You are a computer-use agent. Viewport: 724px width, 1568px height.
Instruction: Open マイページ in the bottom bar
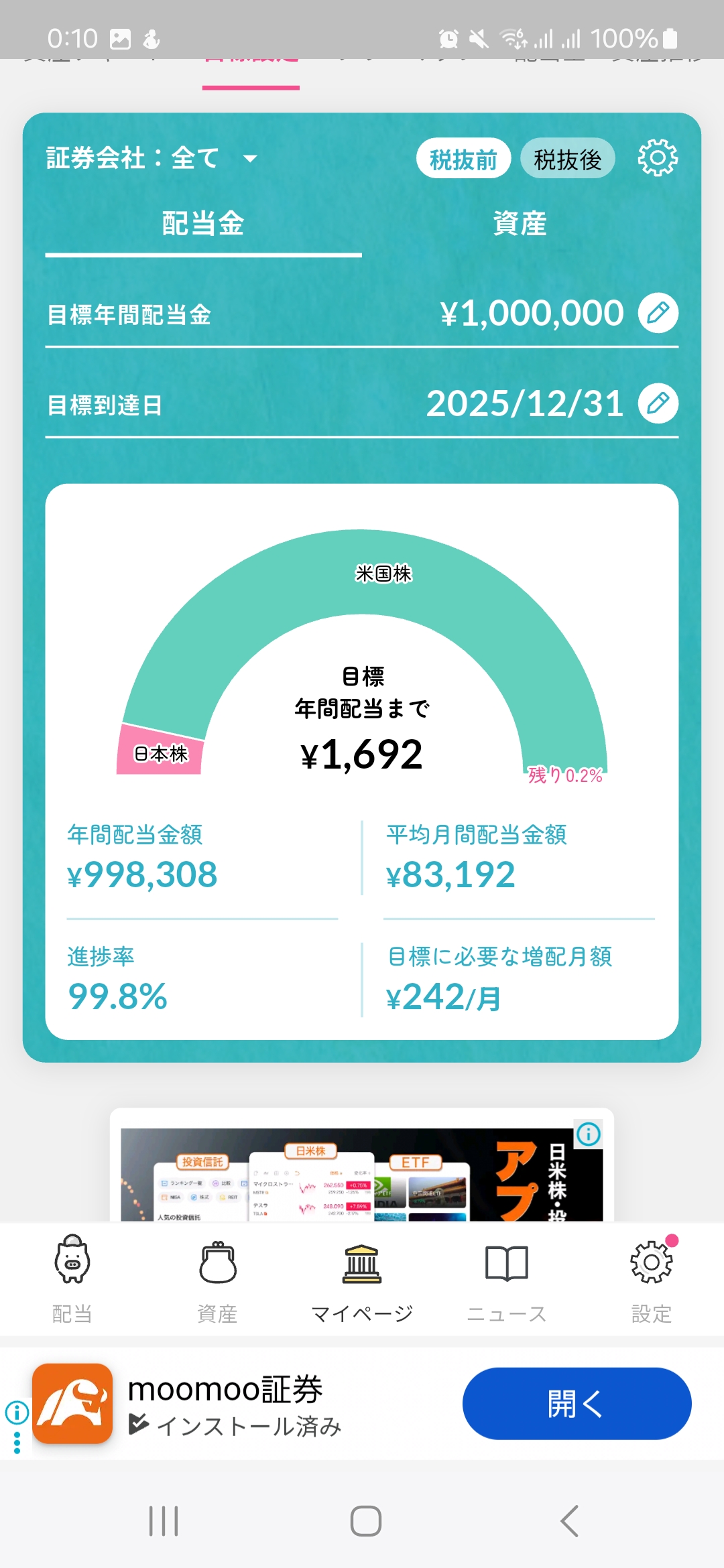362,1279
